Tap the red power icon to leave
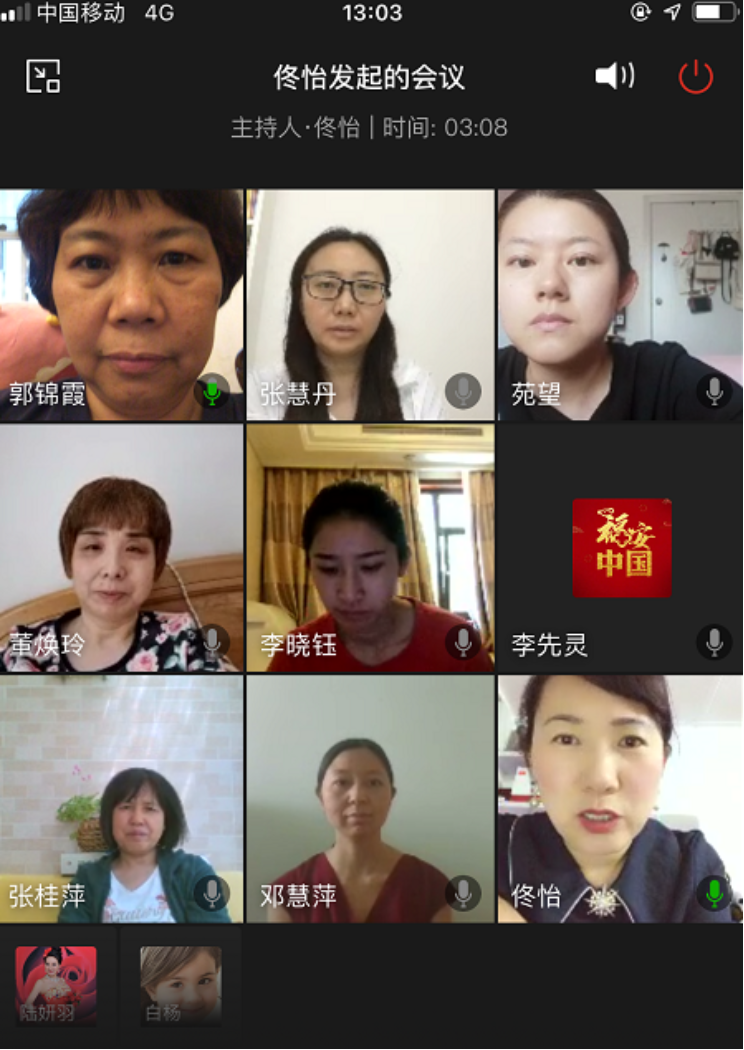Viewport: 744px width, 1050px height. click(695, 77)
